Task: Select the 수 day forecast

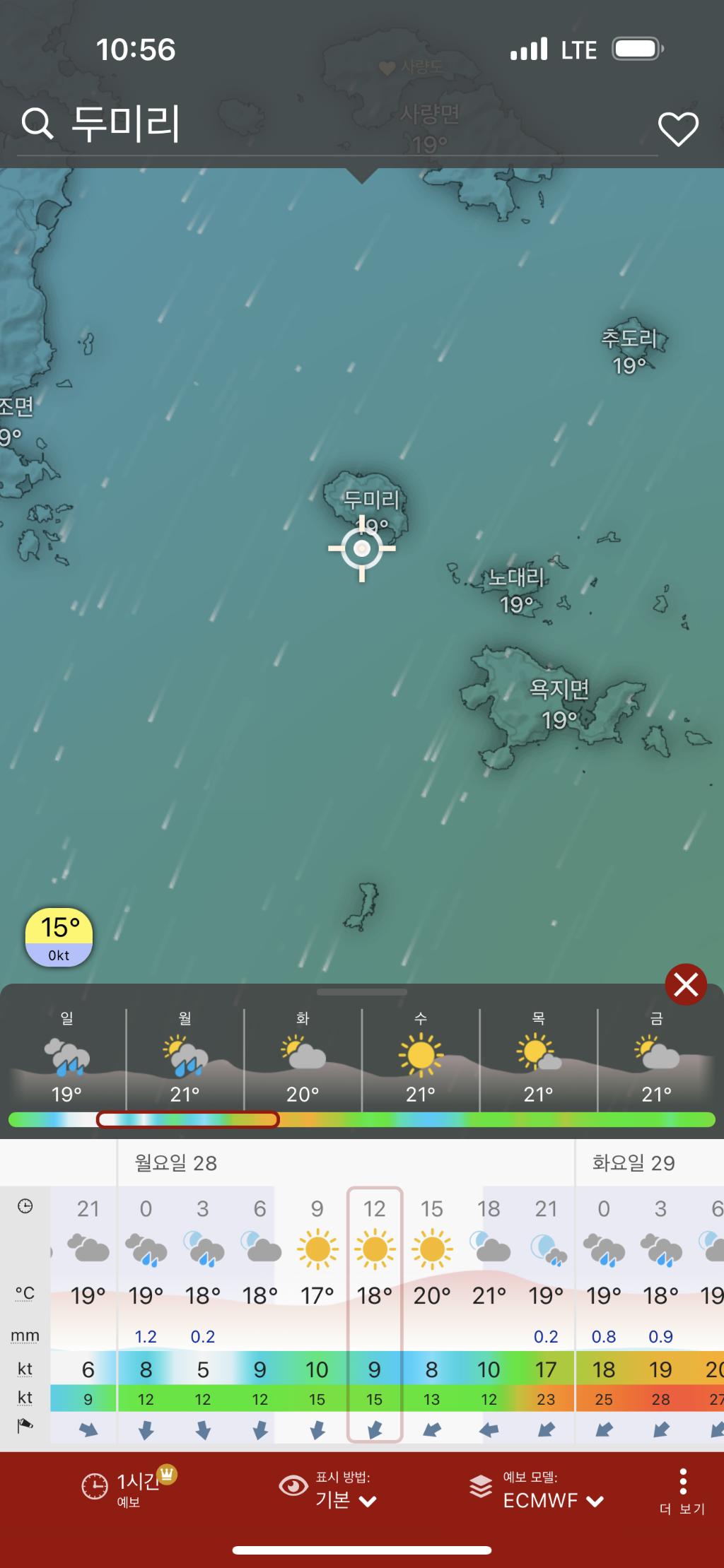Action: (x=421, y=1058)
